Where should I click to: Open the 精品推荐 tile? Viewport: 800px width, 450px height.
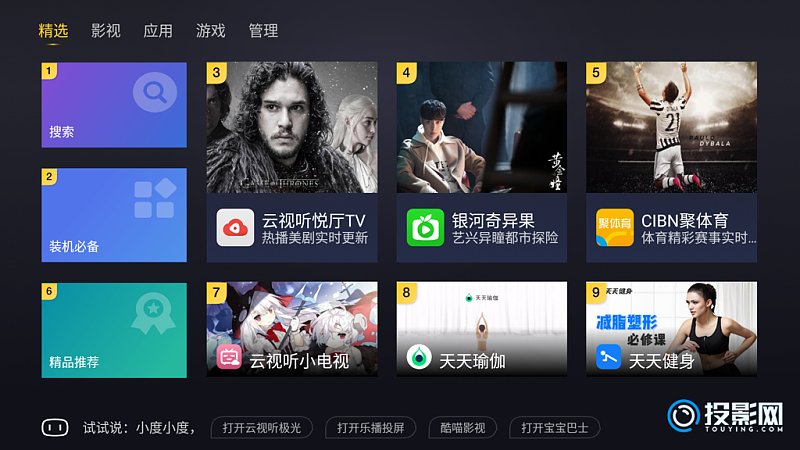114,330
